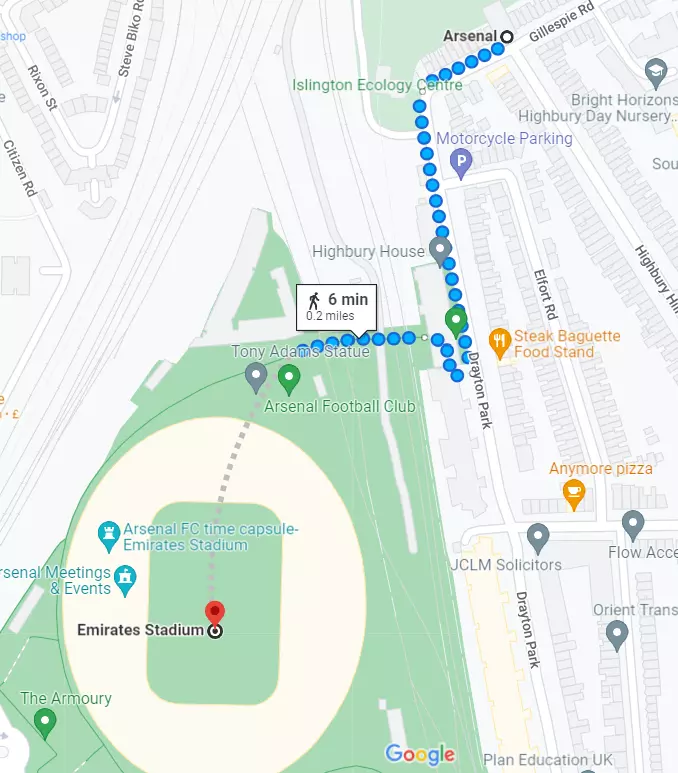Open the Highbury House place marker
Image resolution: width=678 pixels, height=773 pixels.
440,249
